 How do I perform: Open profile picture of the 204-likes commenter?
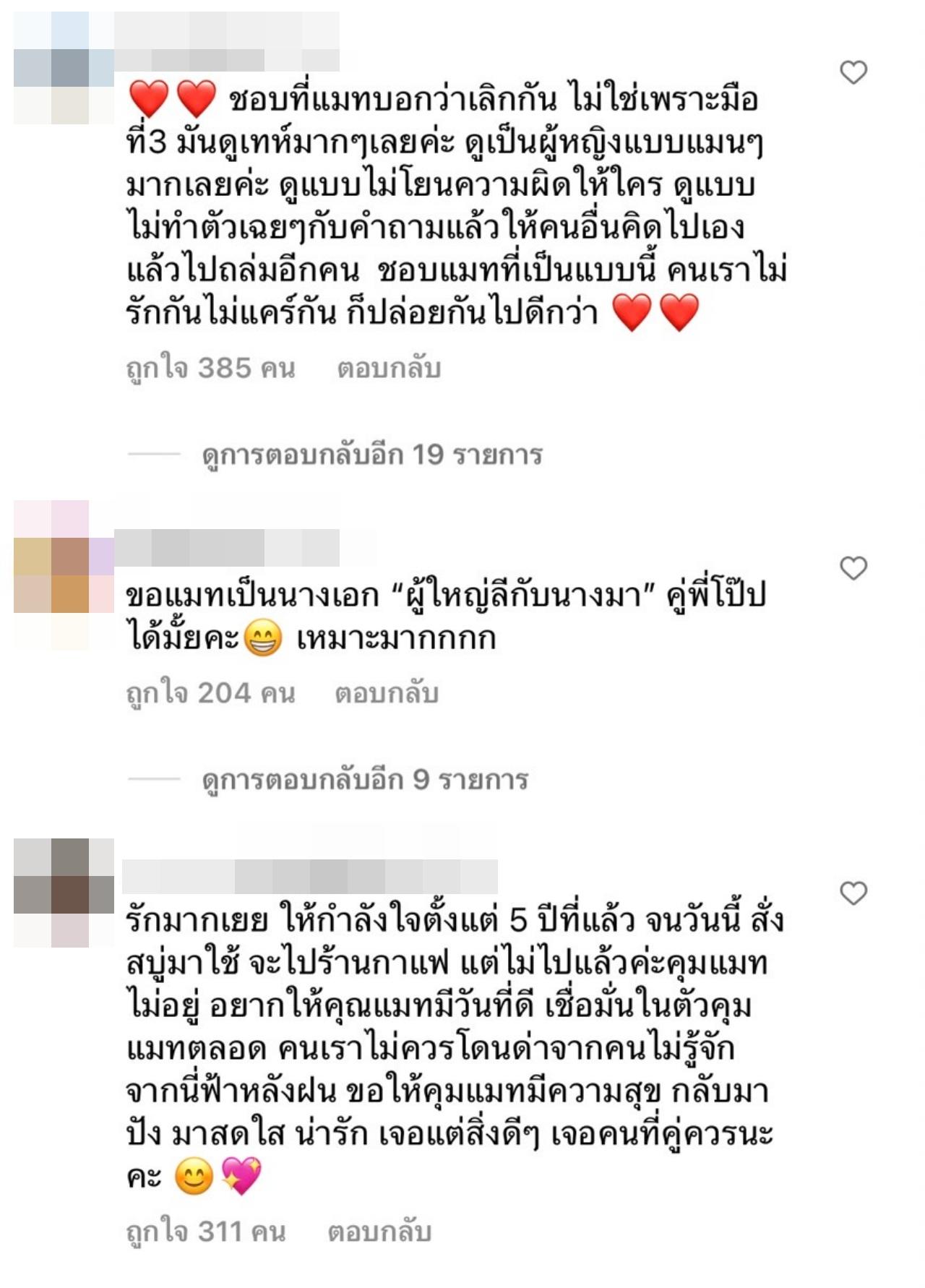pos(64,575)
